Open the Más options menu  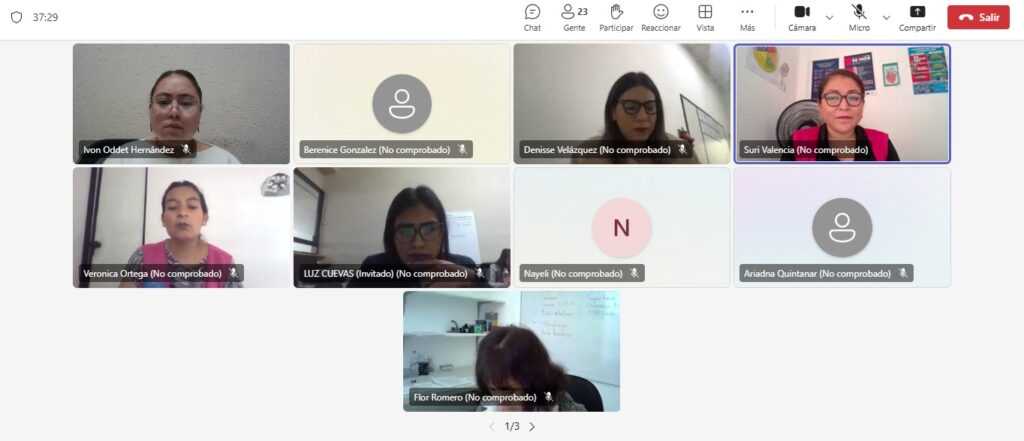pyautogui.click(x=747, y=17)
